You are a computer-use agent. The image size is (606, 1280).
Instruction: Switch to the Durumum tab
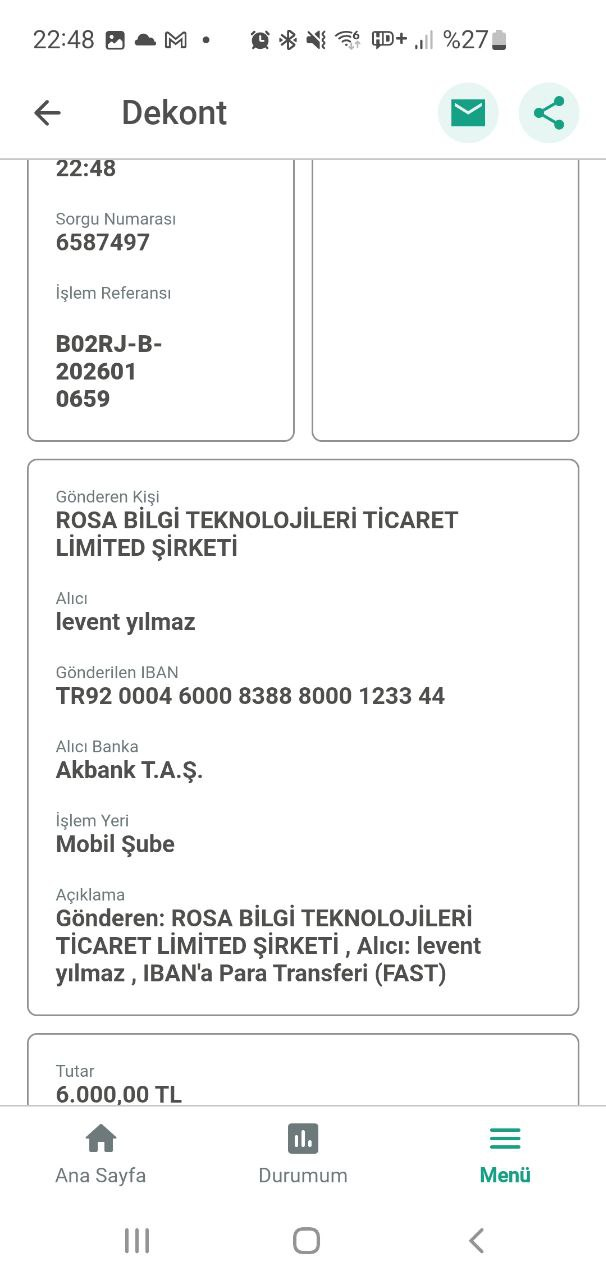pyautogui.click(x=303, y=1154)
